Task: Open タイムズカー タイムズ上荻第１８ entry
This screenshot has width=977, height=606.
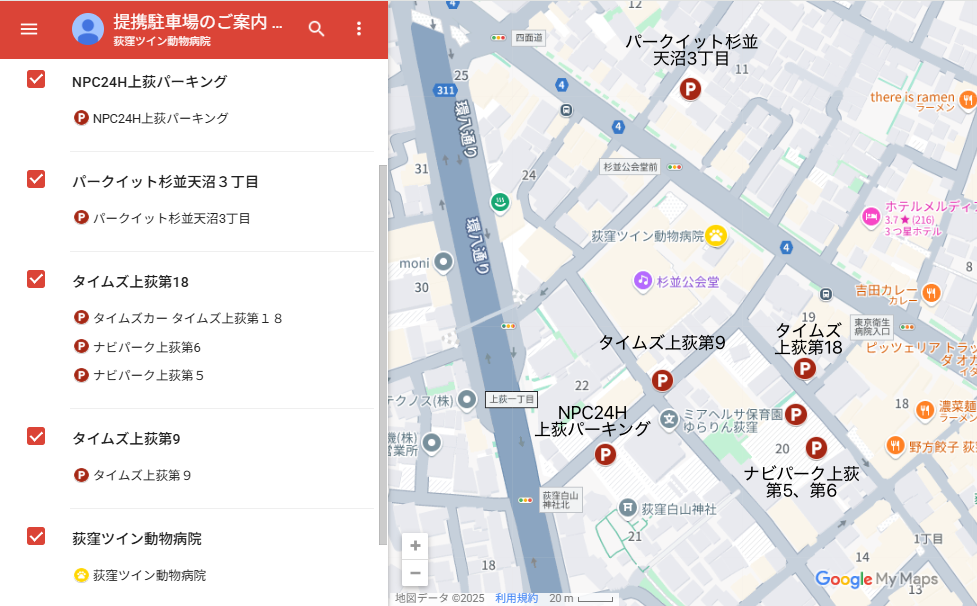Action: [x=187, y=318]
